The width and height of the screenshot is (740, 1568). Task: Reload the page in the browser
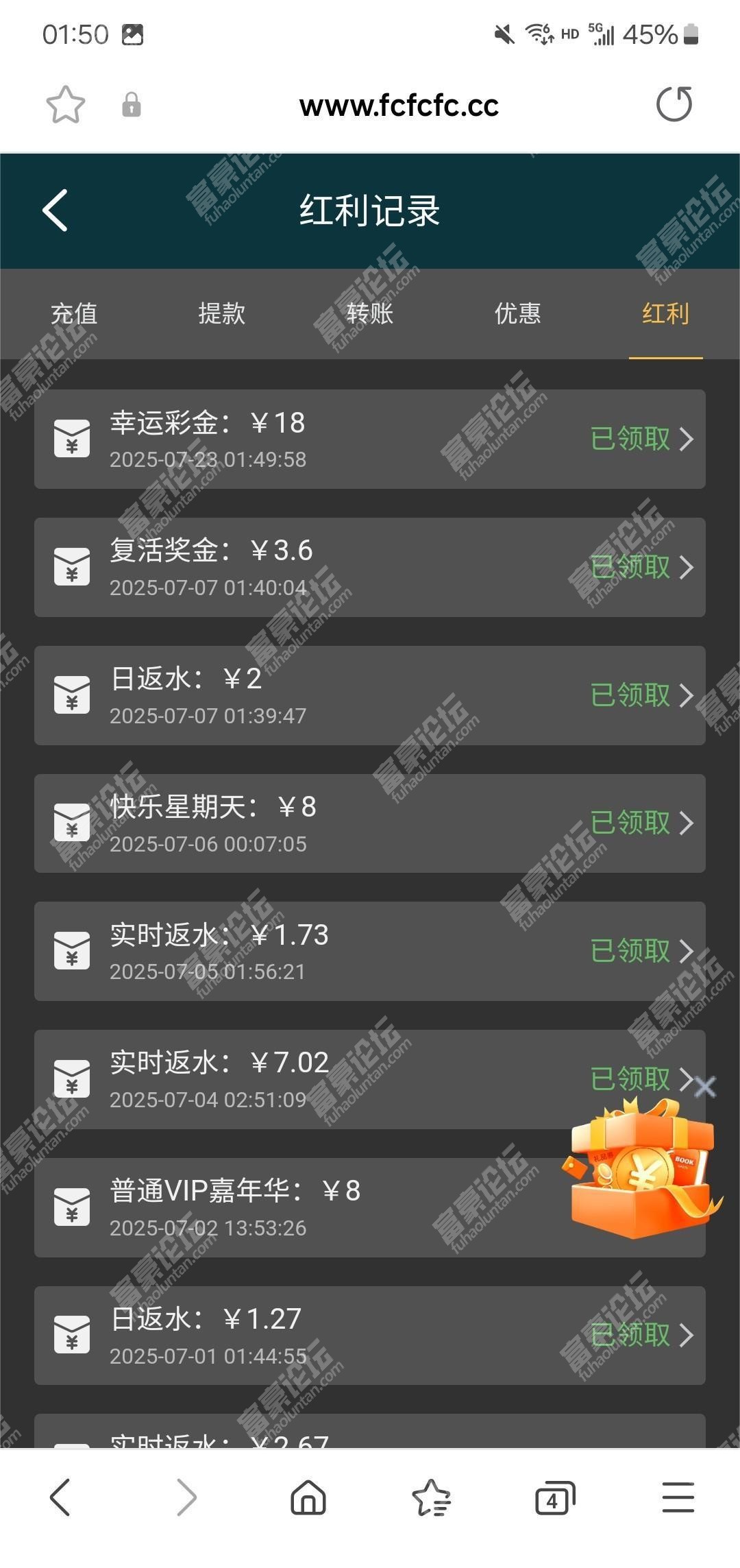(674, 105)
